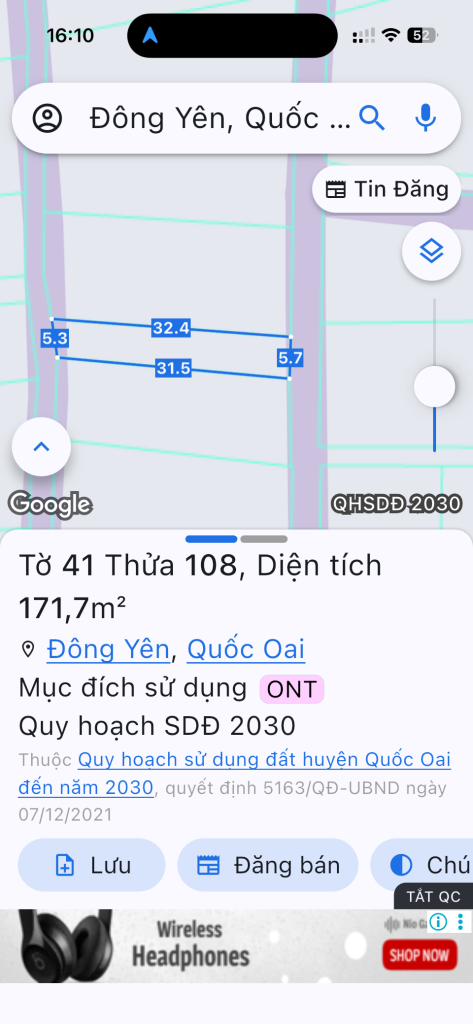473x1024 pixels.
Task: Open the Đông Yên link
Action: click(x=108, y=649)
